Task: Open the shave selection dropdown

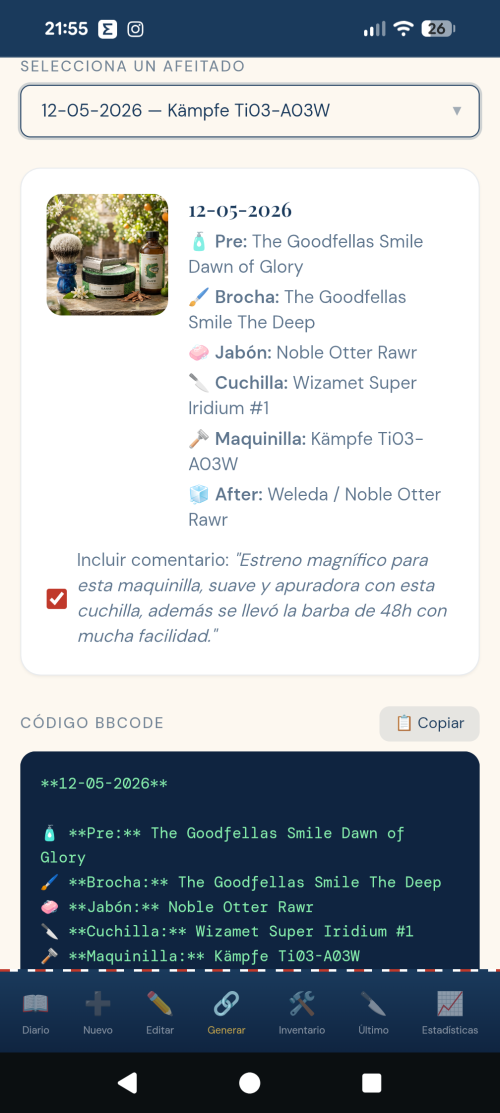Action: coord(250,111)
